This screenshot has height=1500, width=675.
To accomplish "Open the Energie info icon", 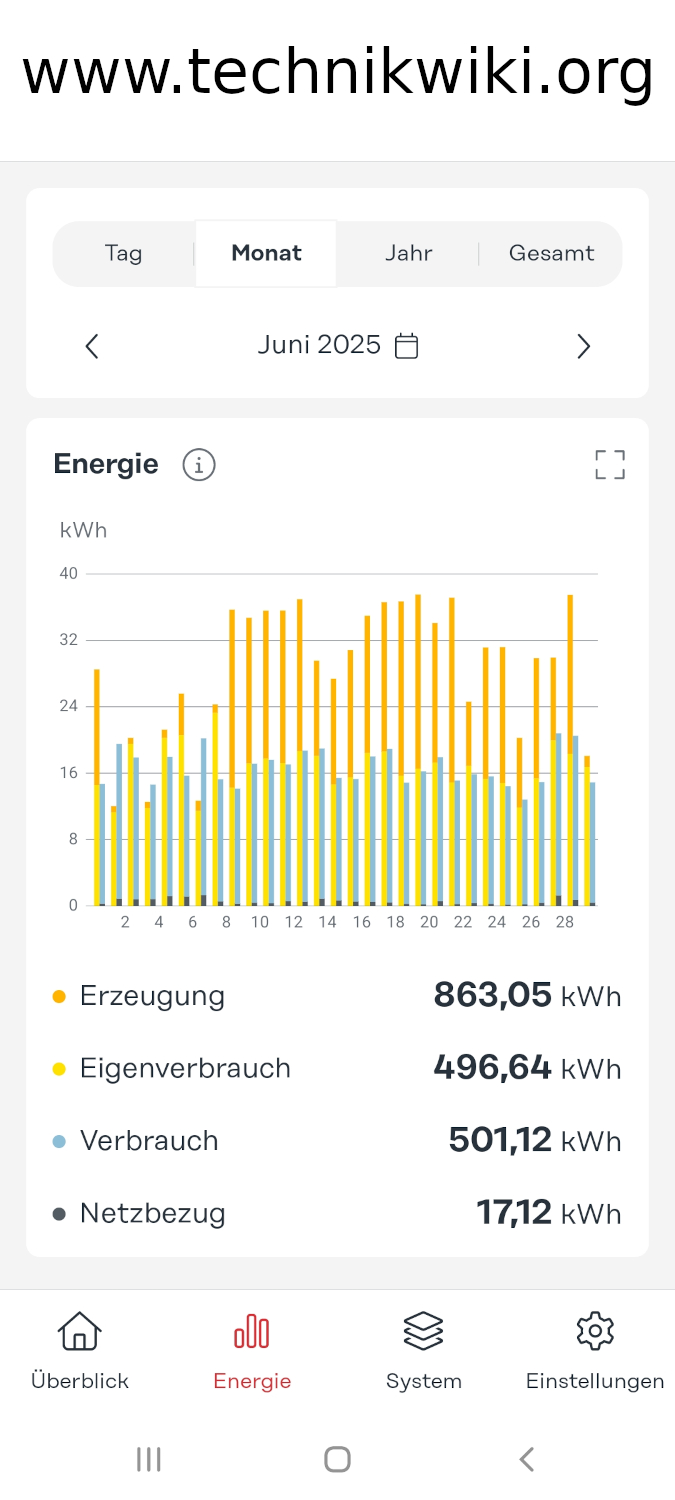I will point(199,465).
